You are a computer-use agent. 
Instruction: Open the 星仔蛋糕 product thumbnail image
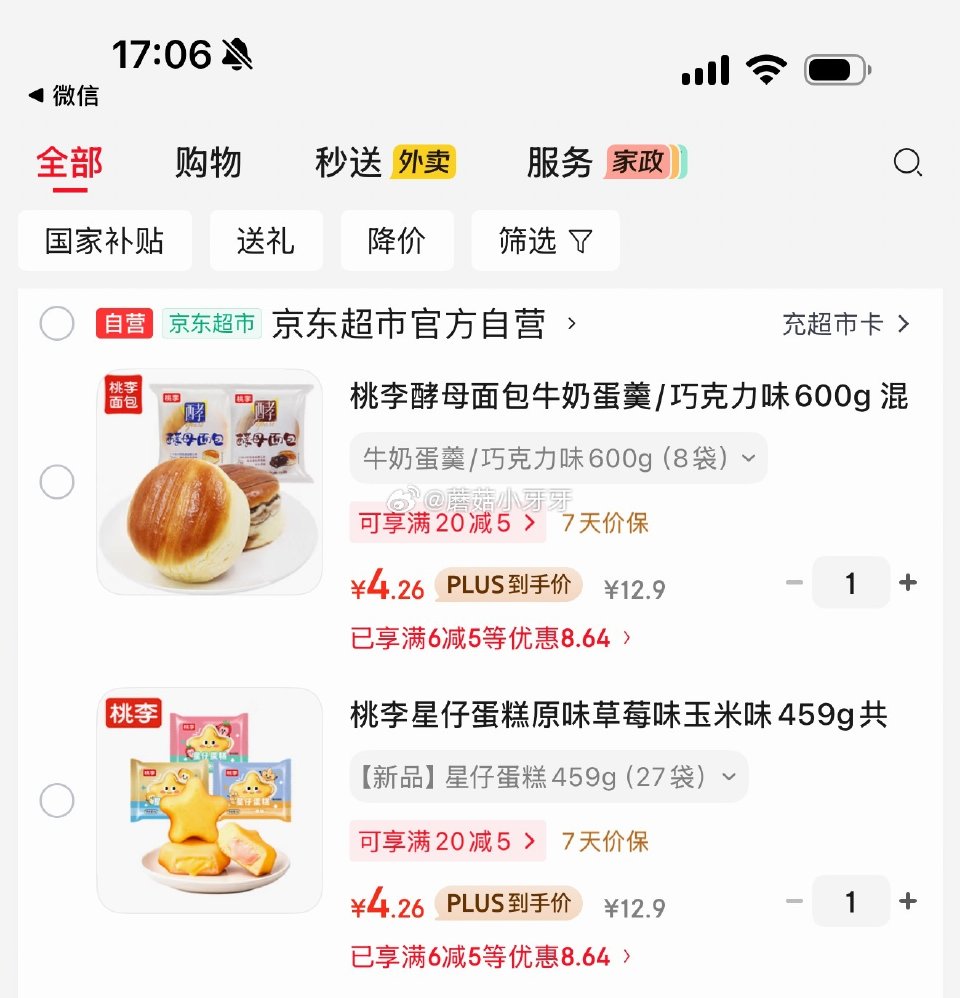point(208,800)
